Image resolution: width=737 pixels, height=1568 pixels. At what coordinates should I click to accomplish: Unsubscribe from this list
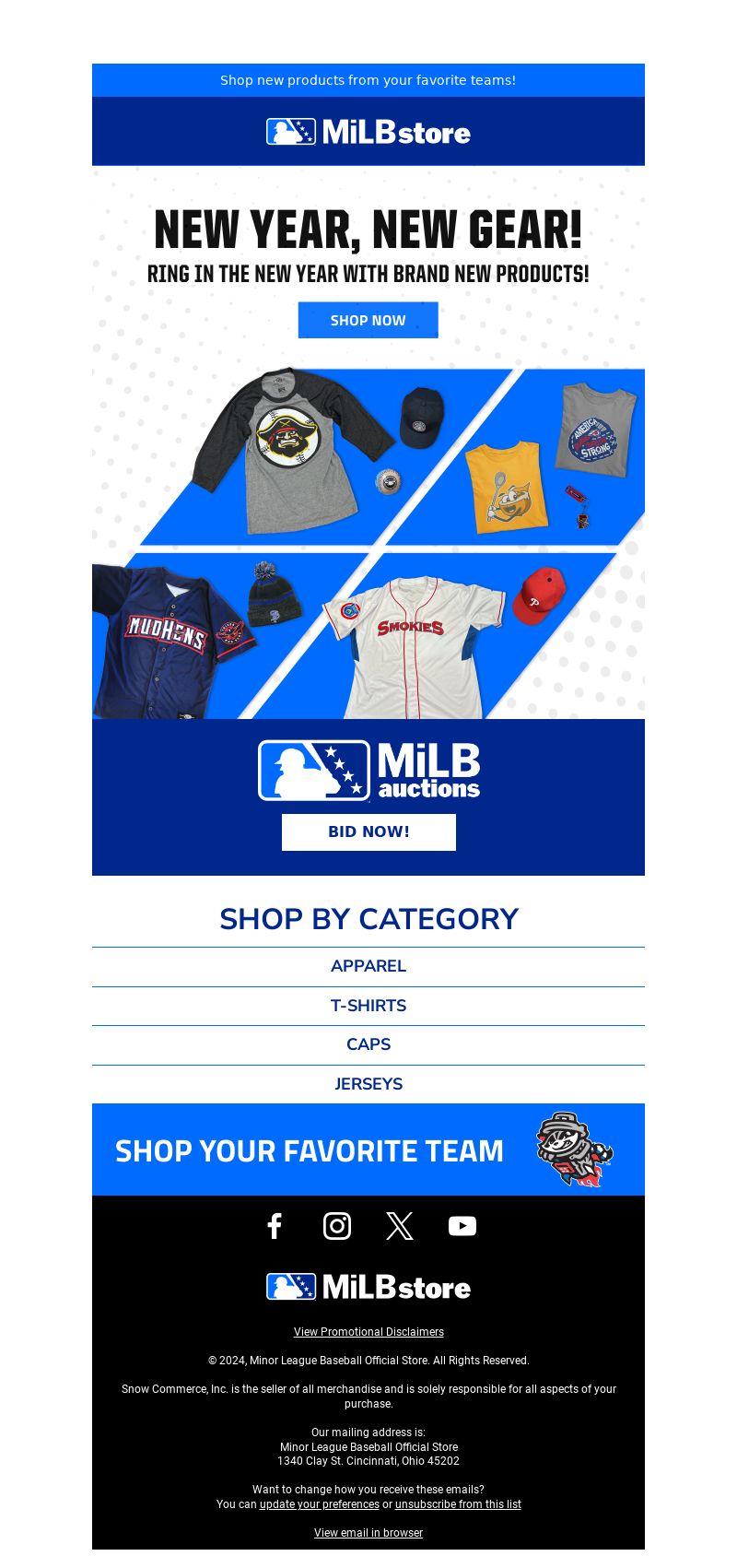pyautogui.click(x=458, y=1504)
